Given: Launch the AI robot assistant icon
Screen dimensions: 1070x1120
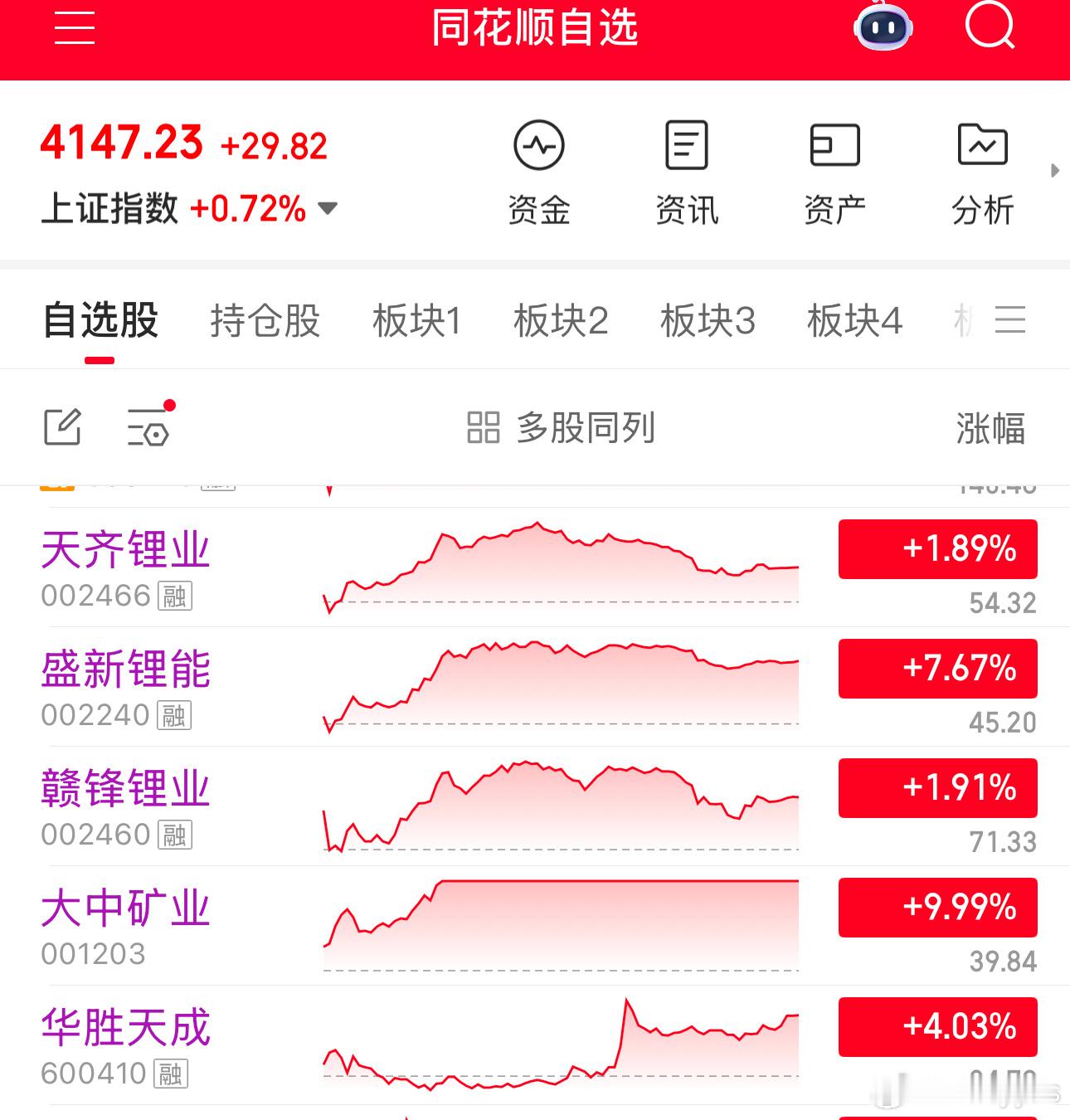Looking at the screenshot, I should click(882, 27).
